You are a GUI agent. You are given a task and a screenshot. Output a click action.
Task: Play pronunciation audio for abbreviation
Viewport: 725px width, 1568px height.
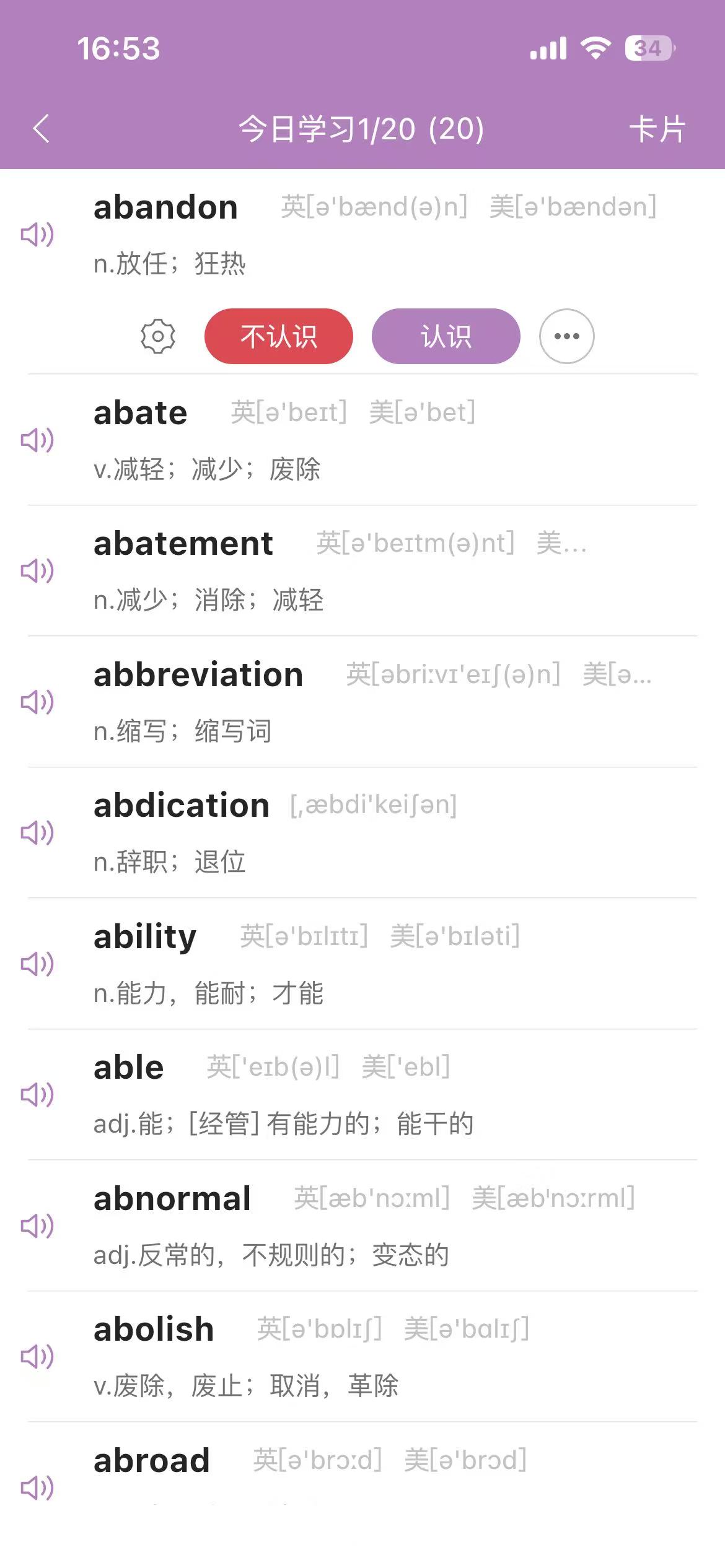tap(37, 702)
